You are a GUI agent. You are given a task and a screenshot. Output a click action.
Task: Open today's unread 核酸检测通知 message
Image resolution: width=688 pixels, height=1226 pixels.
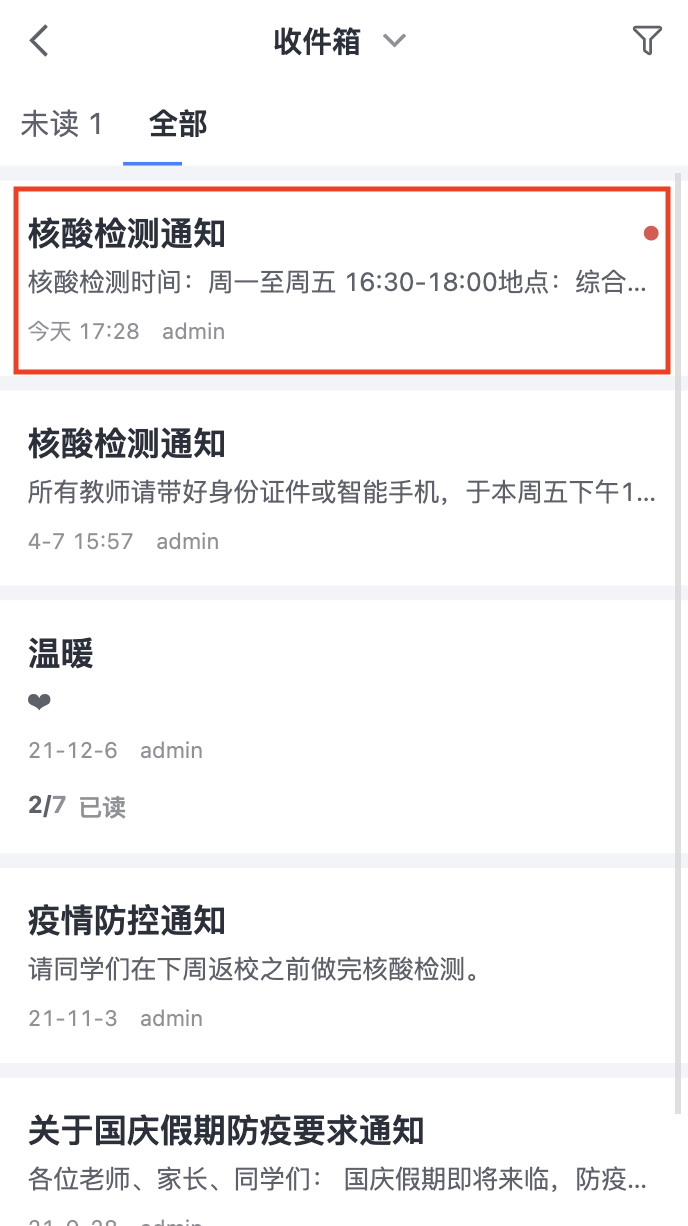(340, 280)
